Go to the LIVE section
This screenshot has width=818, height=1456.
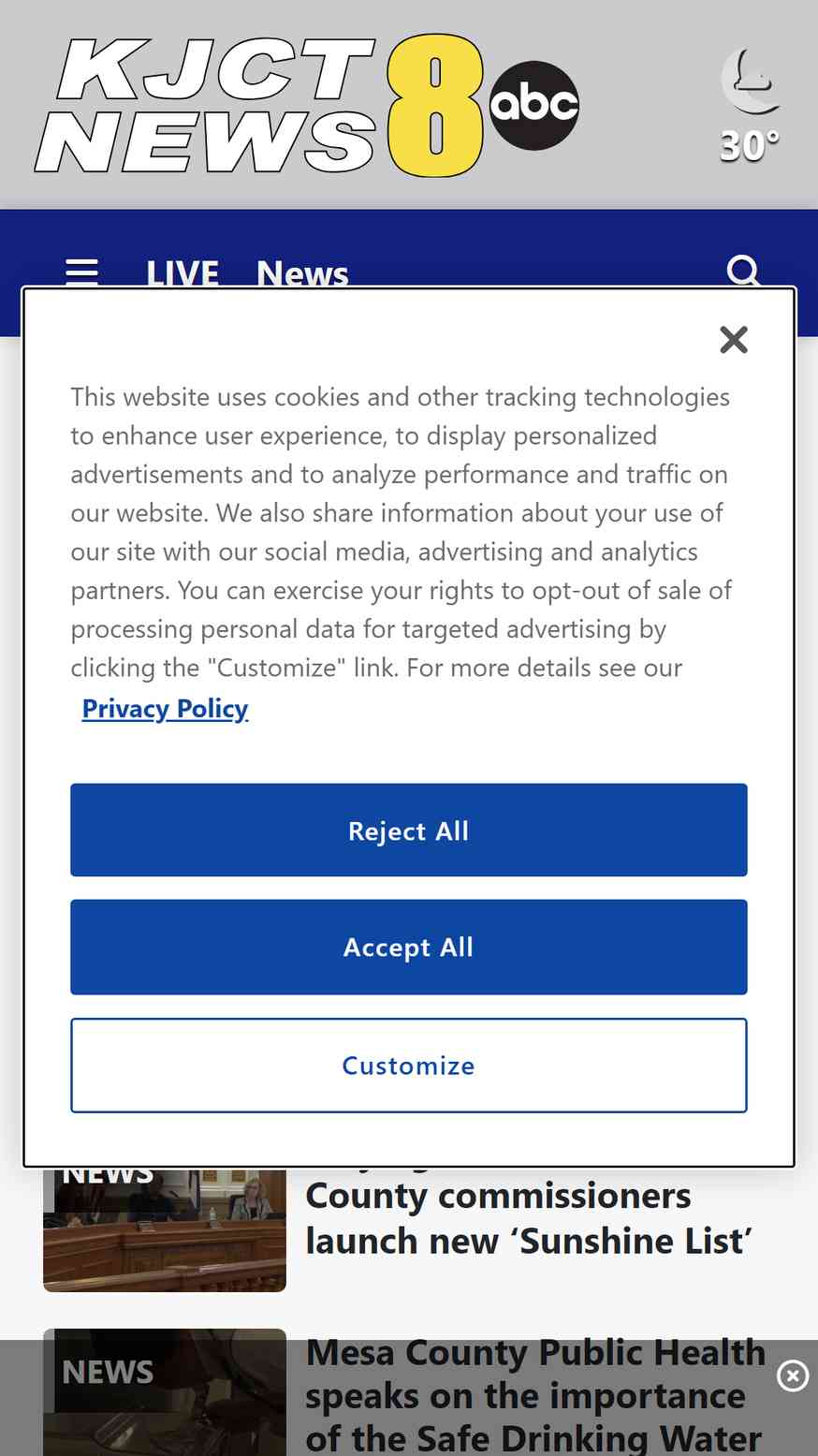(x=183, y=273)
